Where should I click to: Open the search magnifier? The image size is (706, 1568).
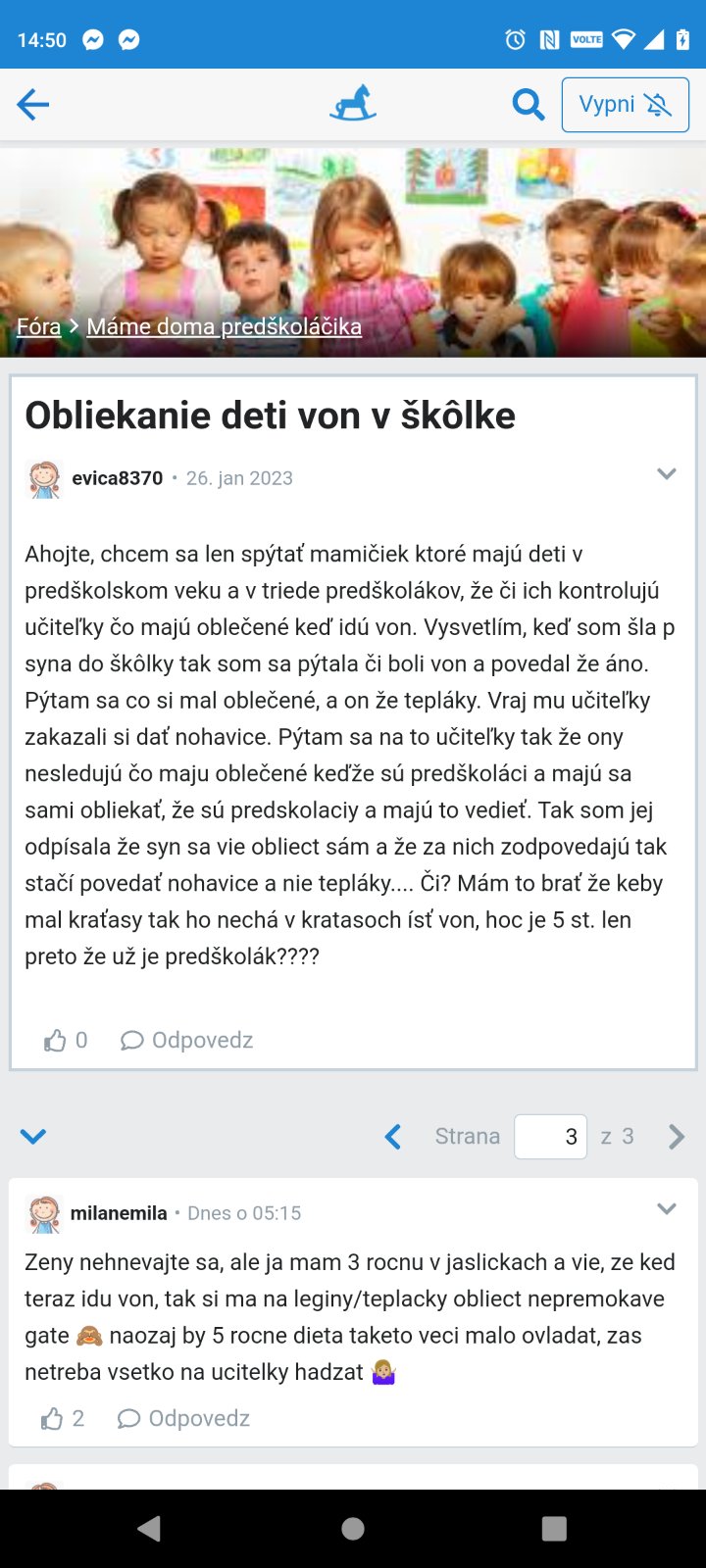[528, 104]
